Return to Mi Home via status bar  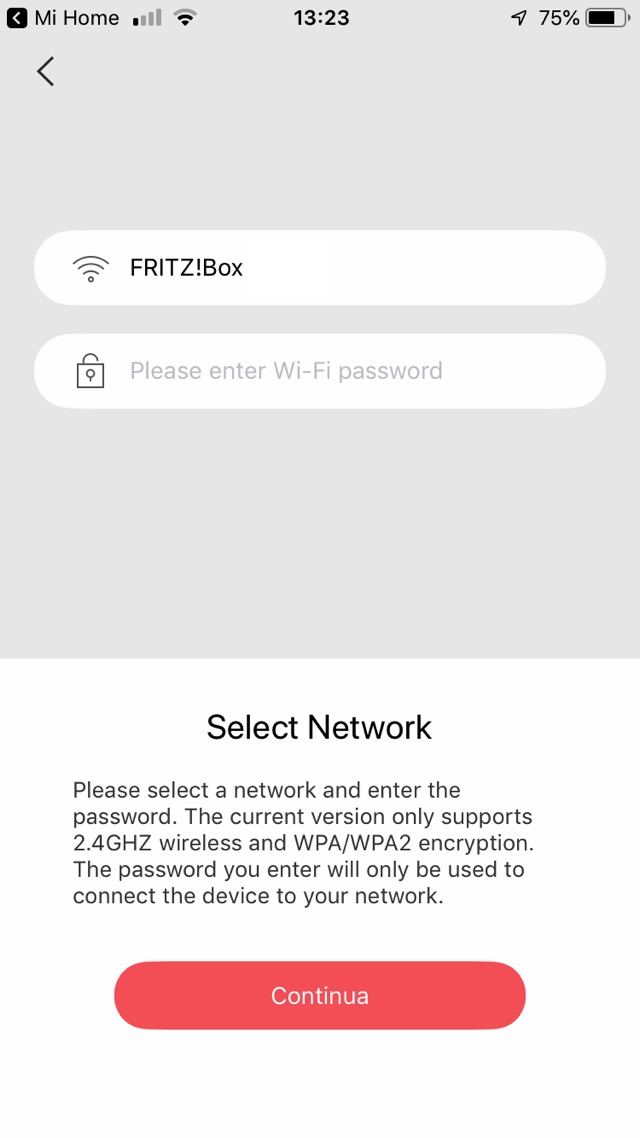click(x=63, y=18)
